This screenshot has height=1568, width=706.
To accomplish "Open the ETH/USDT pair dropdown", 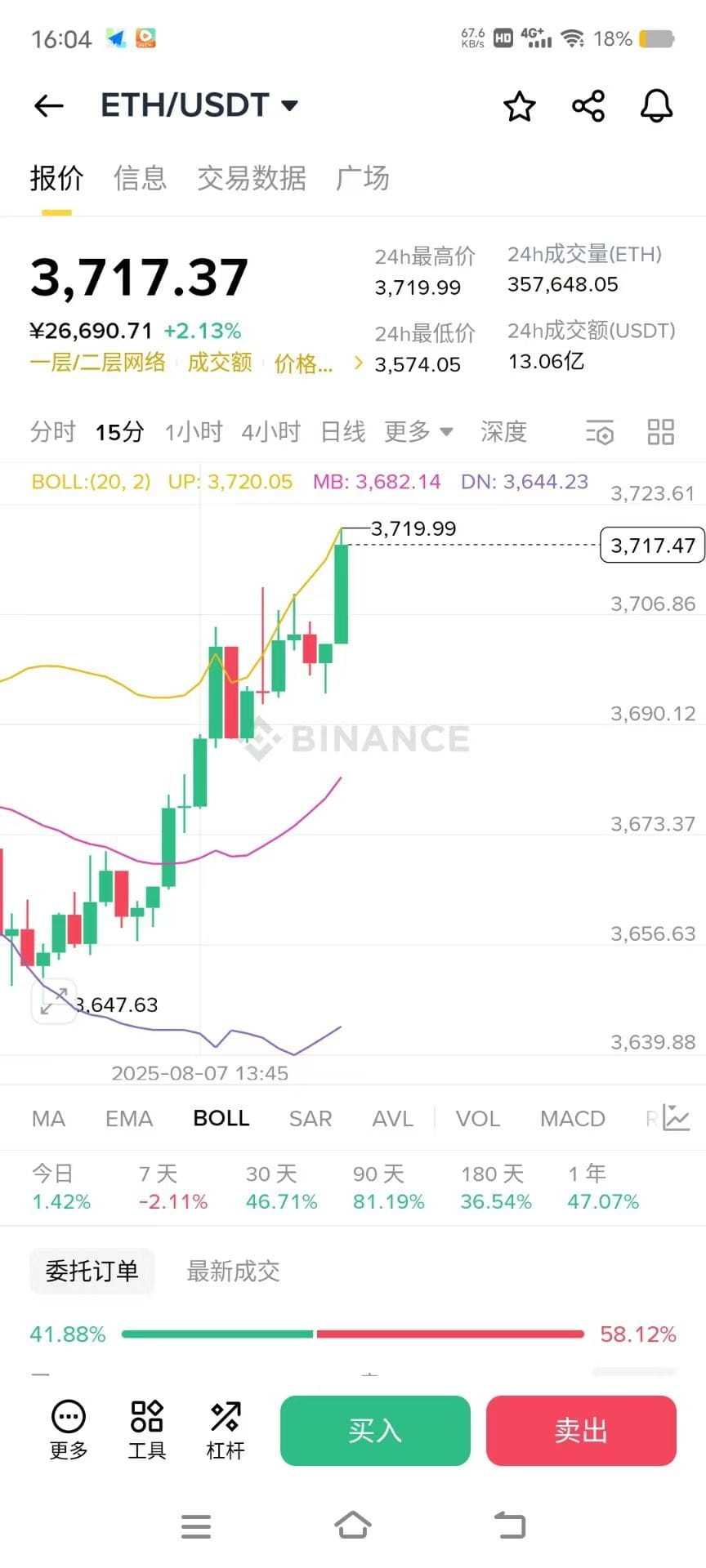I will point(199,105).
